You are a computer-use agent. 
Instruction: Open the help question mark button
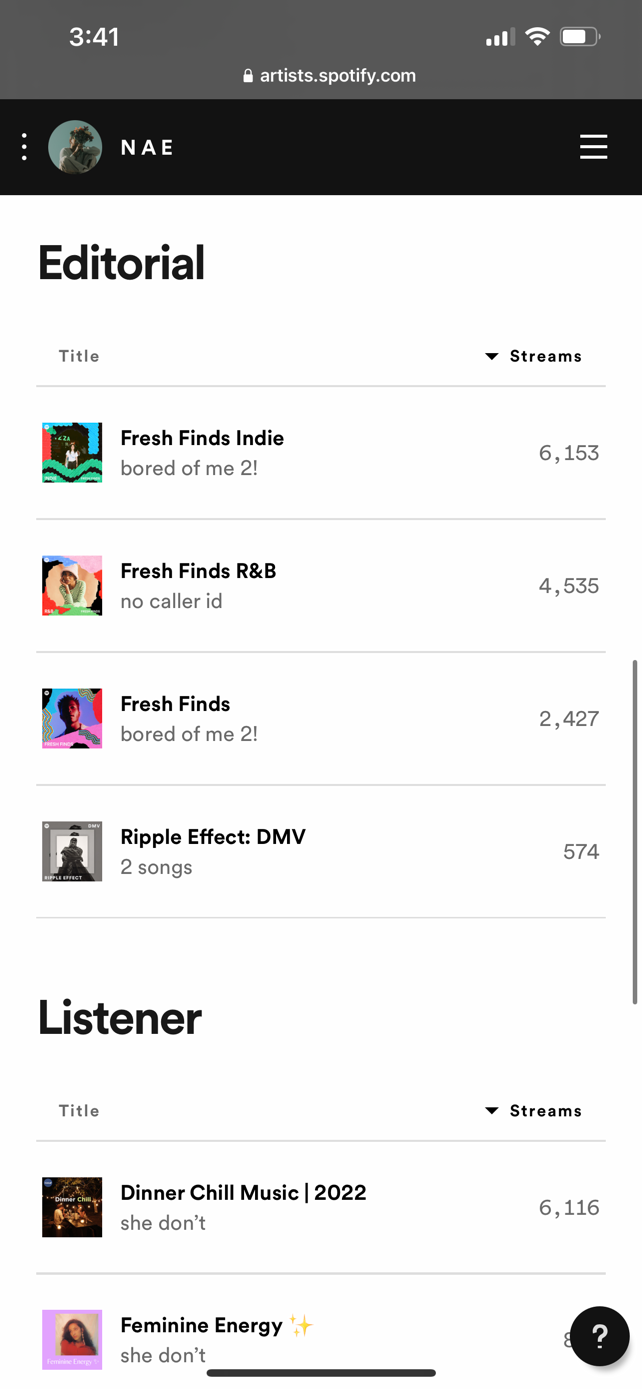pyautogui.click(x=599, y=1336)
